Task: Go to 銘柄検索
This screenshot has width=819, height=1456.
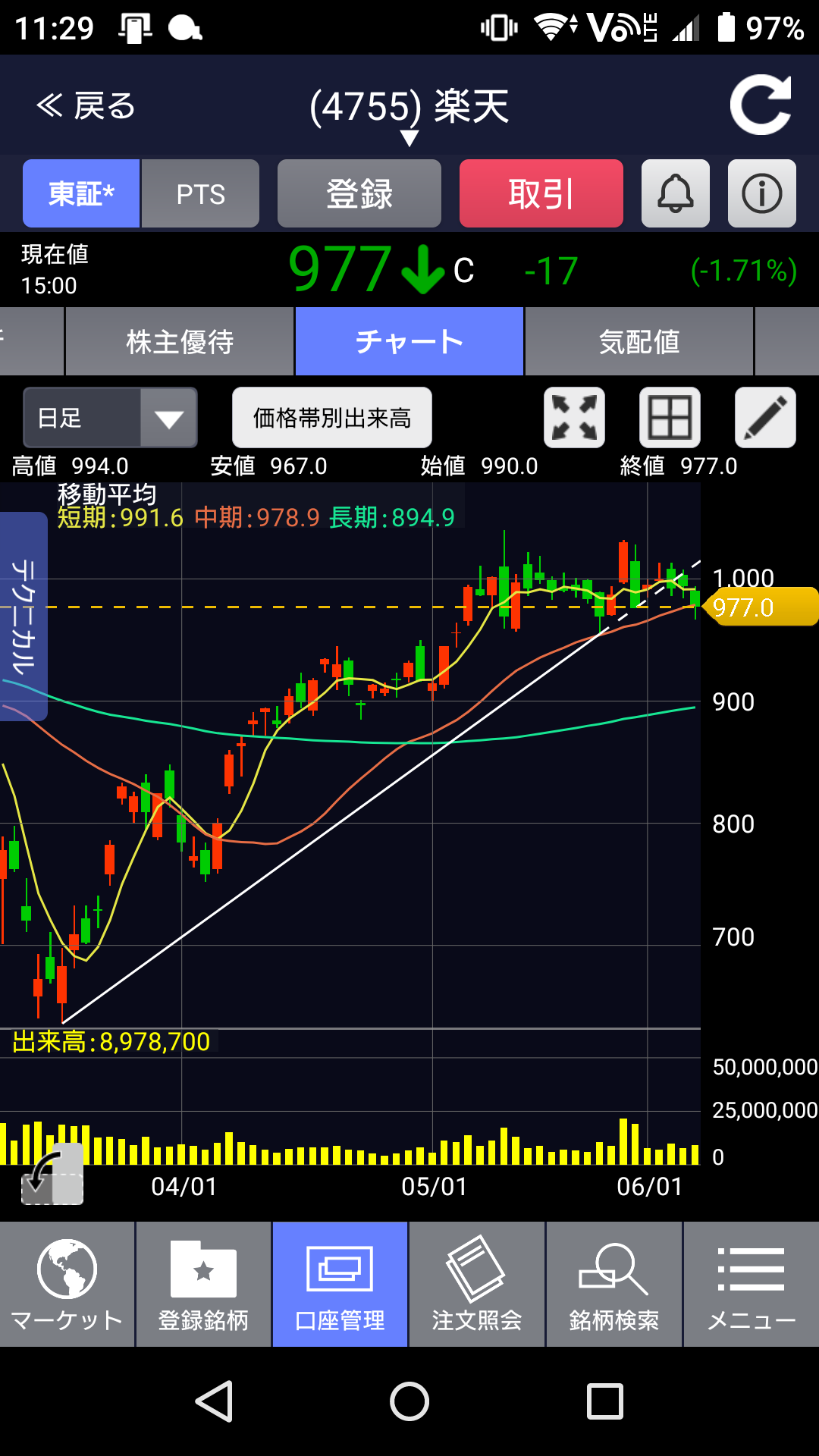Action: [x=614, y=1285]
